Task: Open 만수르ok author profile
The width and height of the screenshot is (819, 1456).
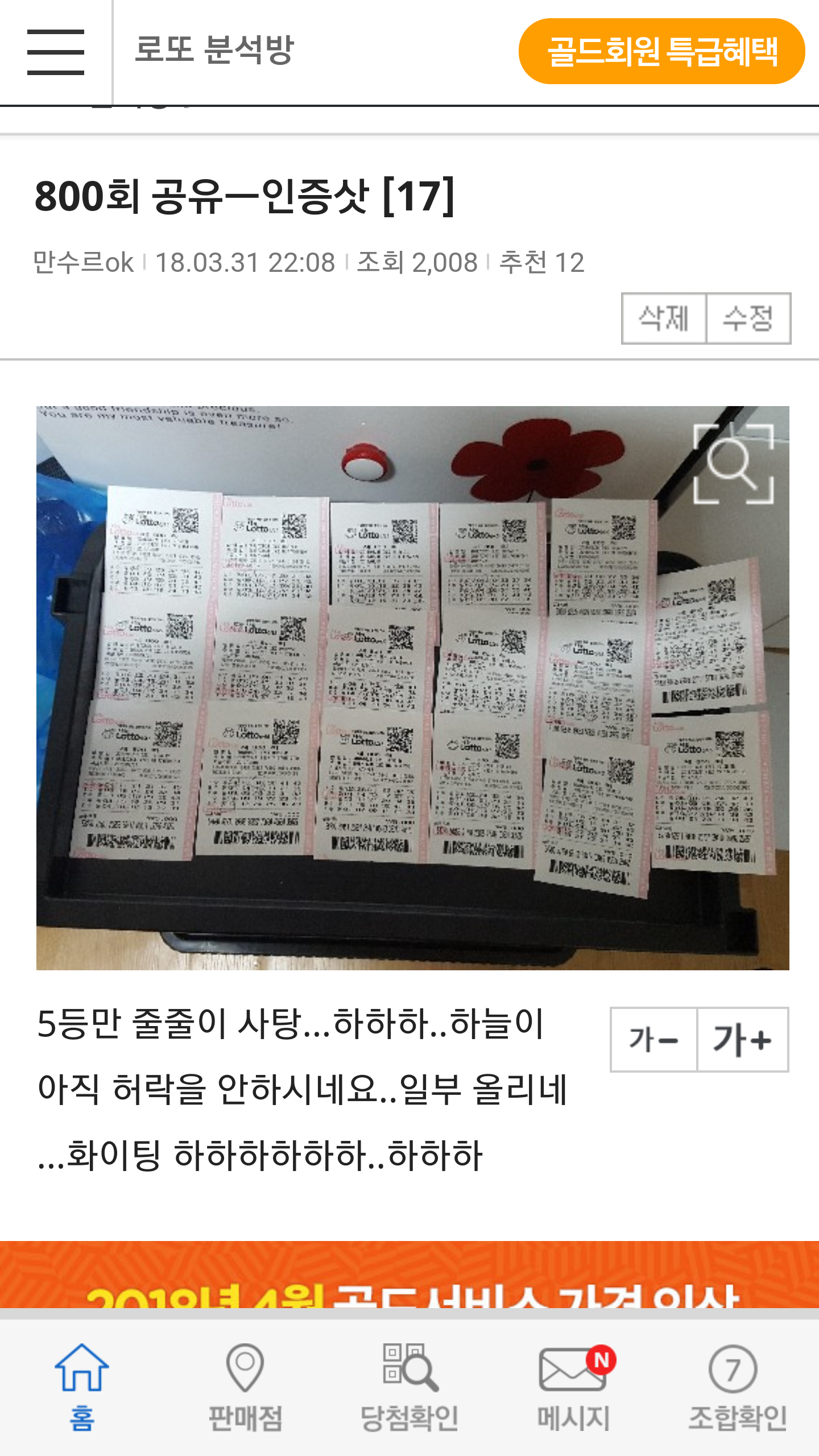Action: pos(84,263)
